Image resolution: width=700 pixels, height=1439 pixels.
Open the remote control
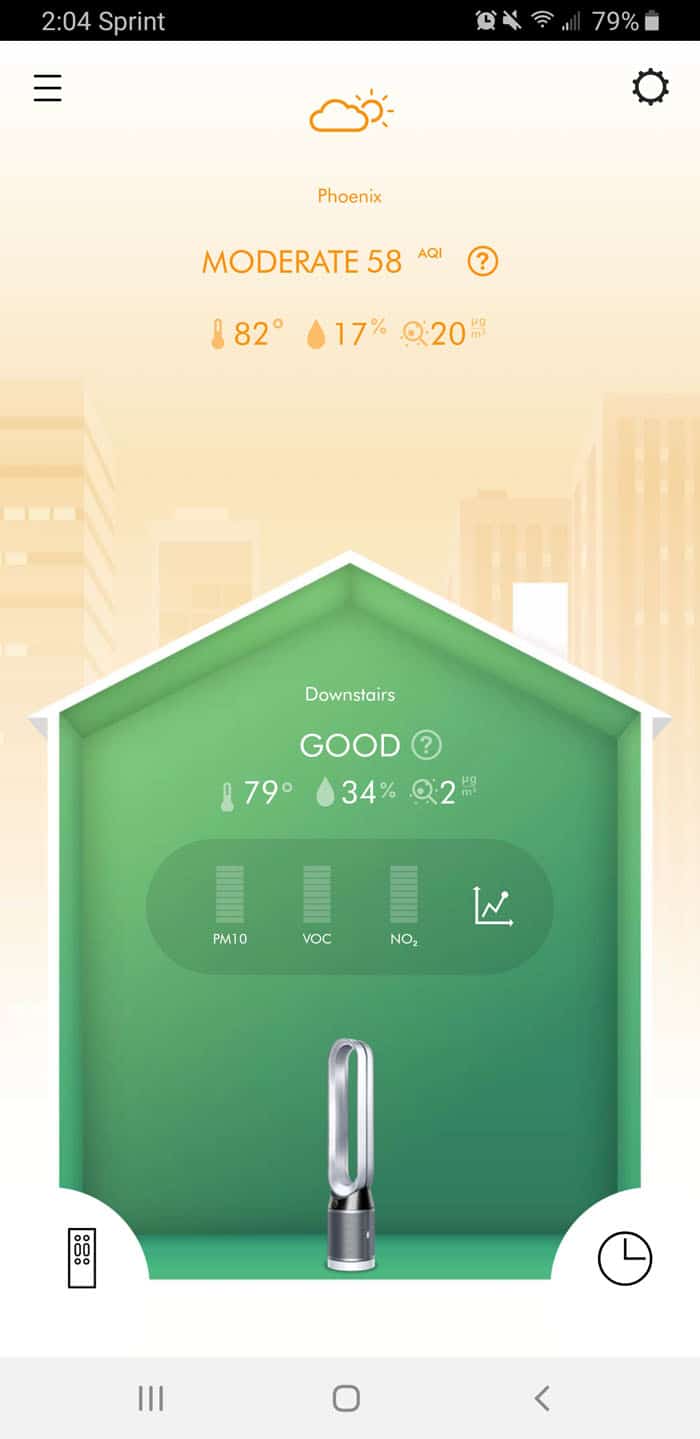82,1257
